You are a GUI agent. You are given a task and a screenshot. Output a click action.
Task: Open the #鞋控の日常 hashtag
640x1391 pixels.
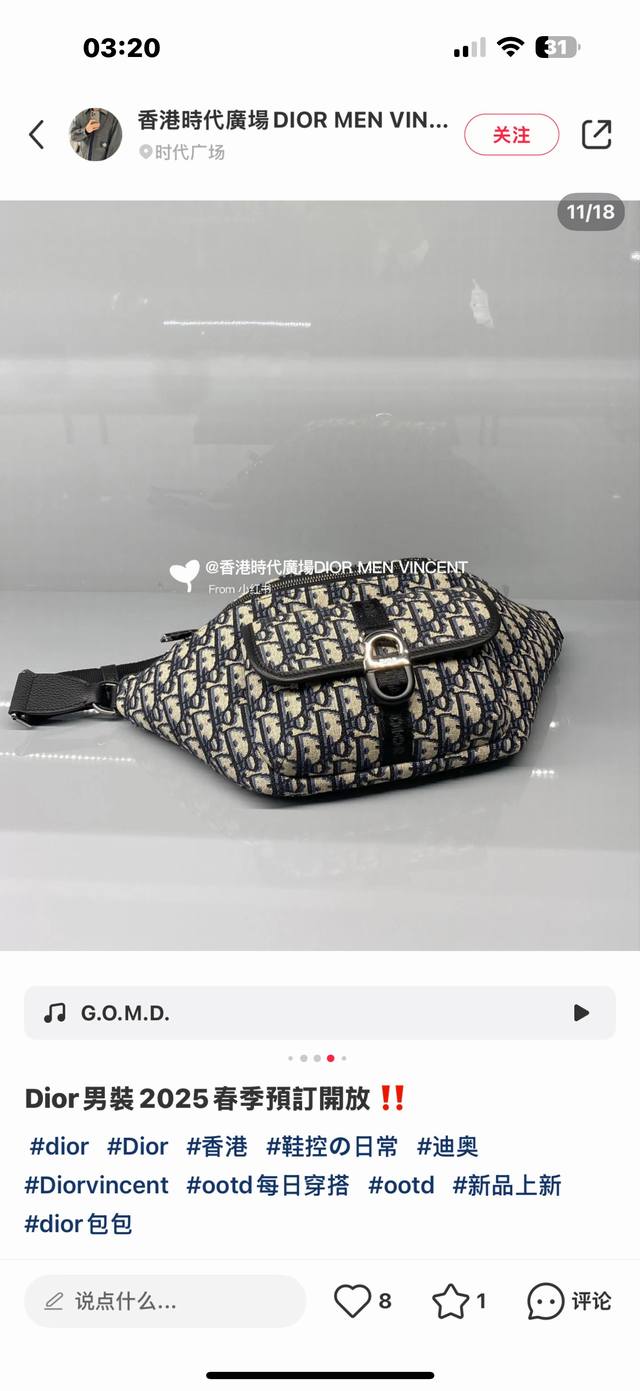pos(332,1146)
